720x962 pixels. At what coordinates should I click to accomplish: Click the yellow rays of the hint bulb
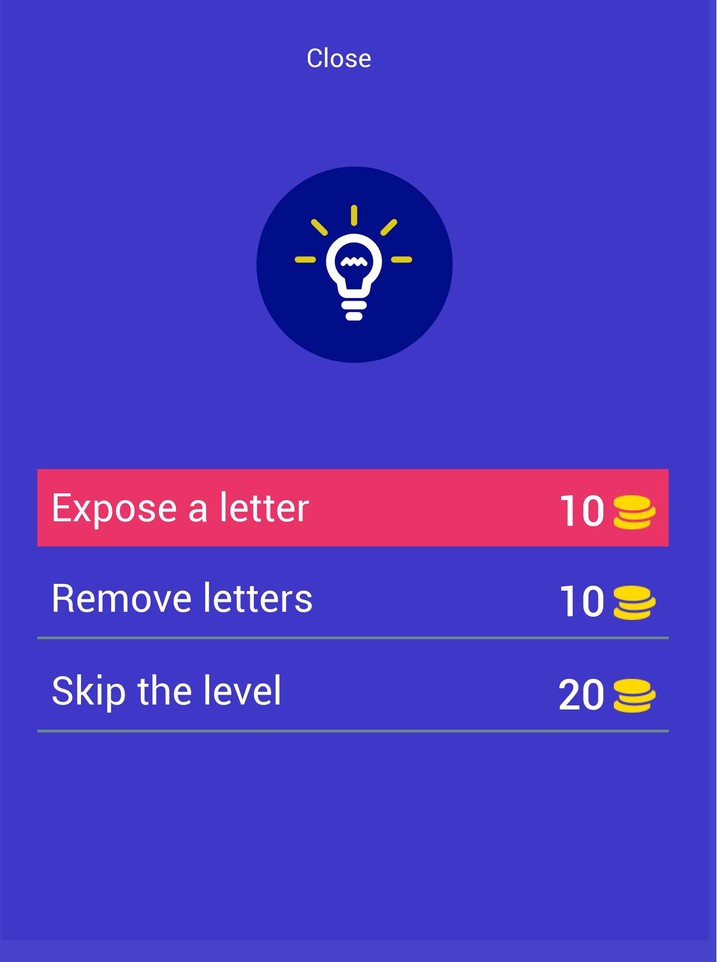tap(352, 215)
